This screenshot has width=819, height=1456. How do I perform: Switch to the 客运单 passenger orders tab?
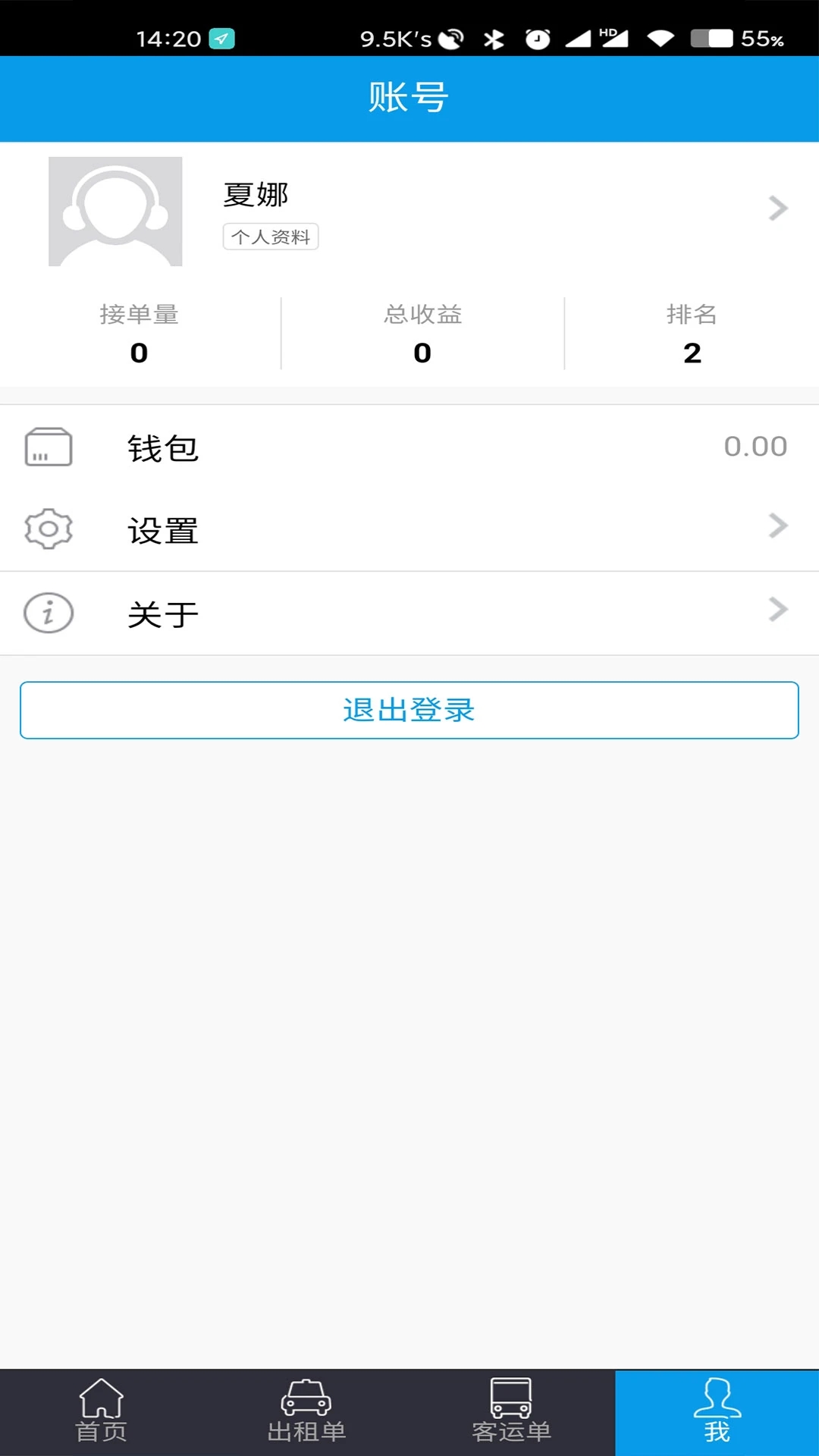click(512, 1412)
